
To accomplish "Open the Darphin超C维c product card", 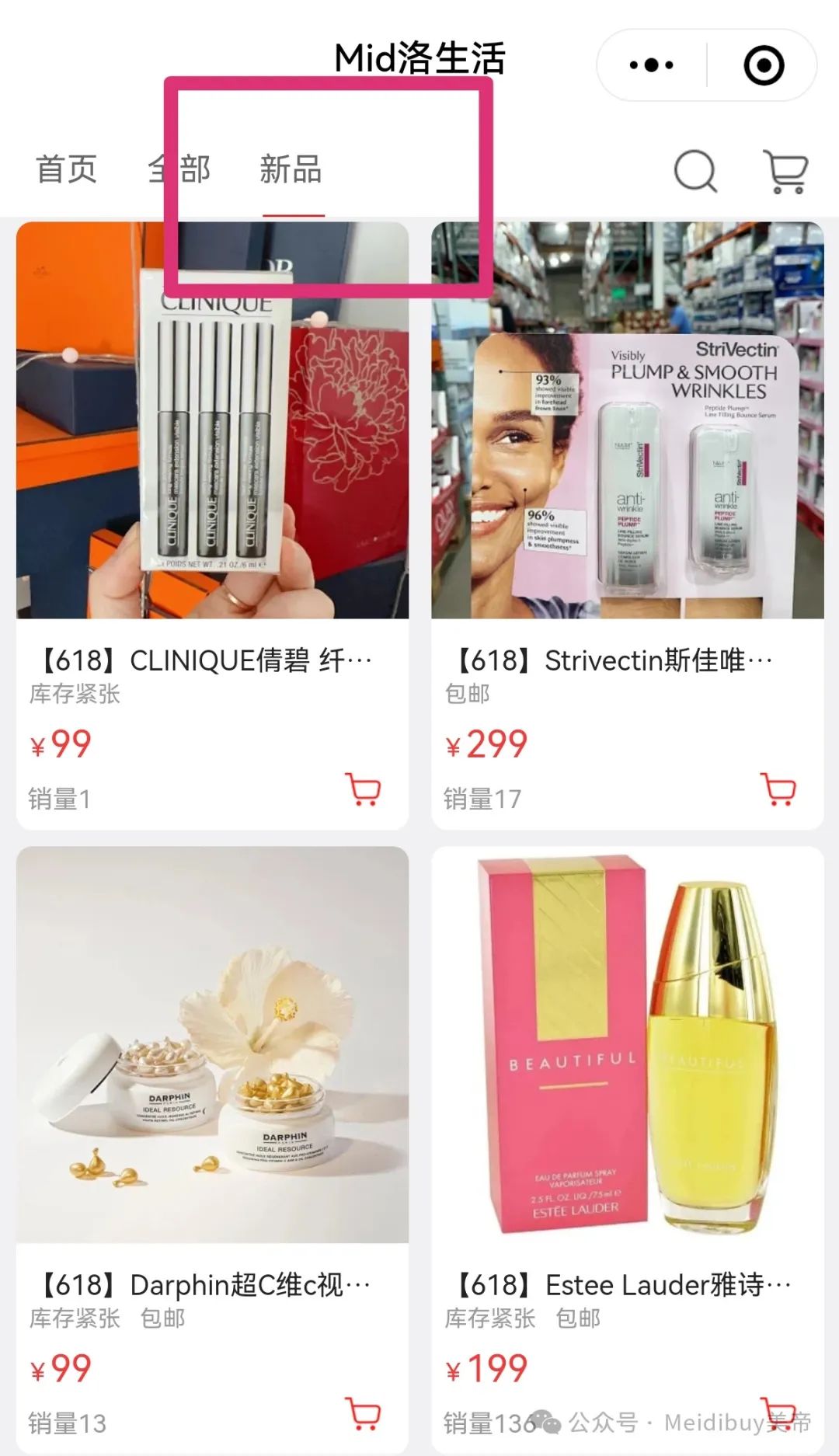I will 212,1150.
